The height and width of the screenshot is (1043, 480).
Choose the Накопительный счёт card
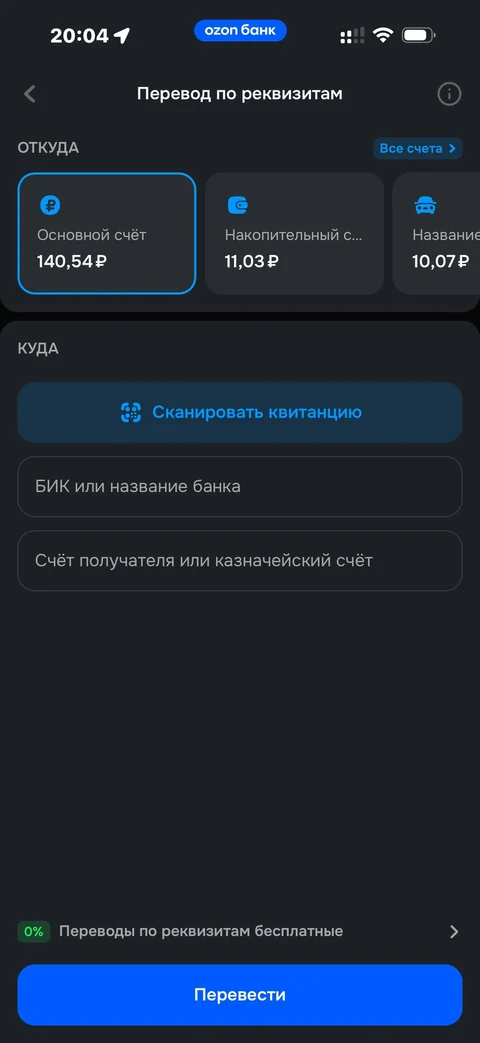click(x=295, y=233)
